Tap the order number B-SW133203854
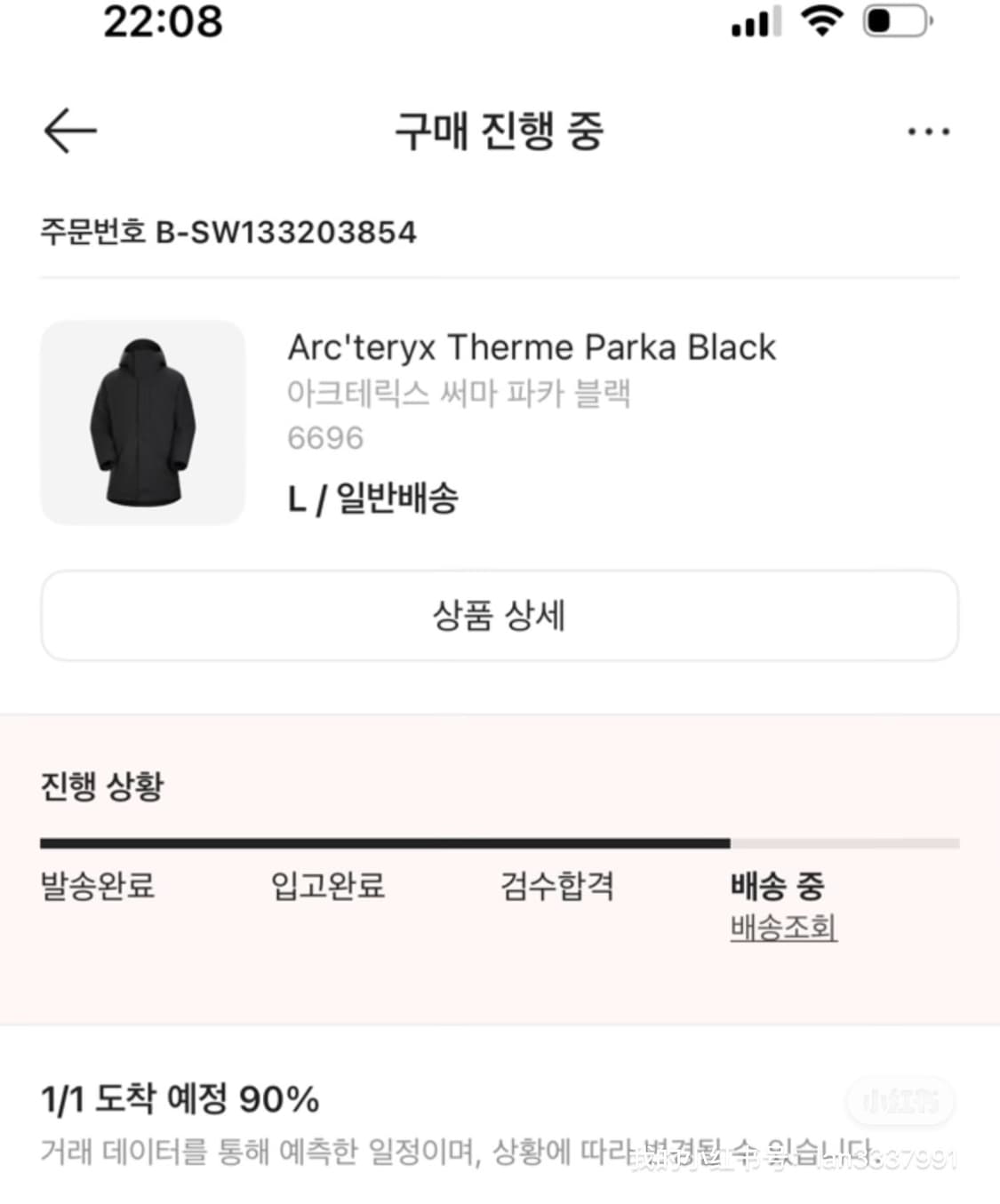 229,232
